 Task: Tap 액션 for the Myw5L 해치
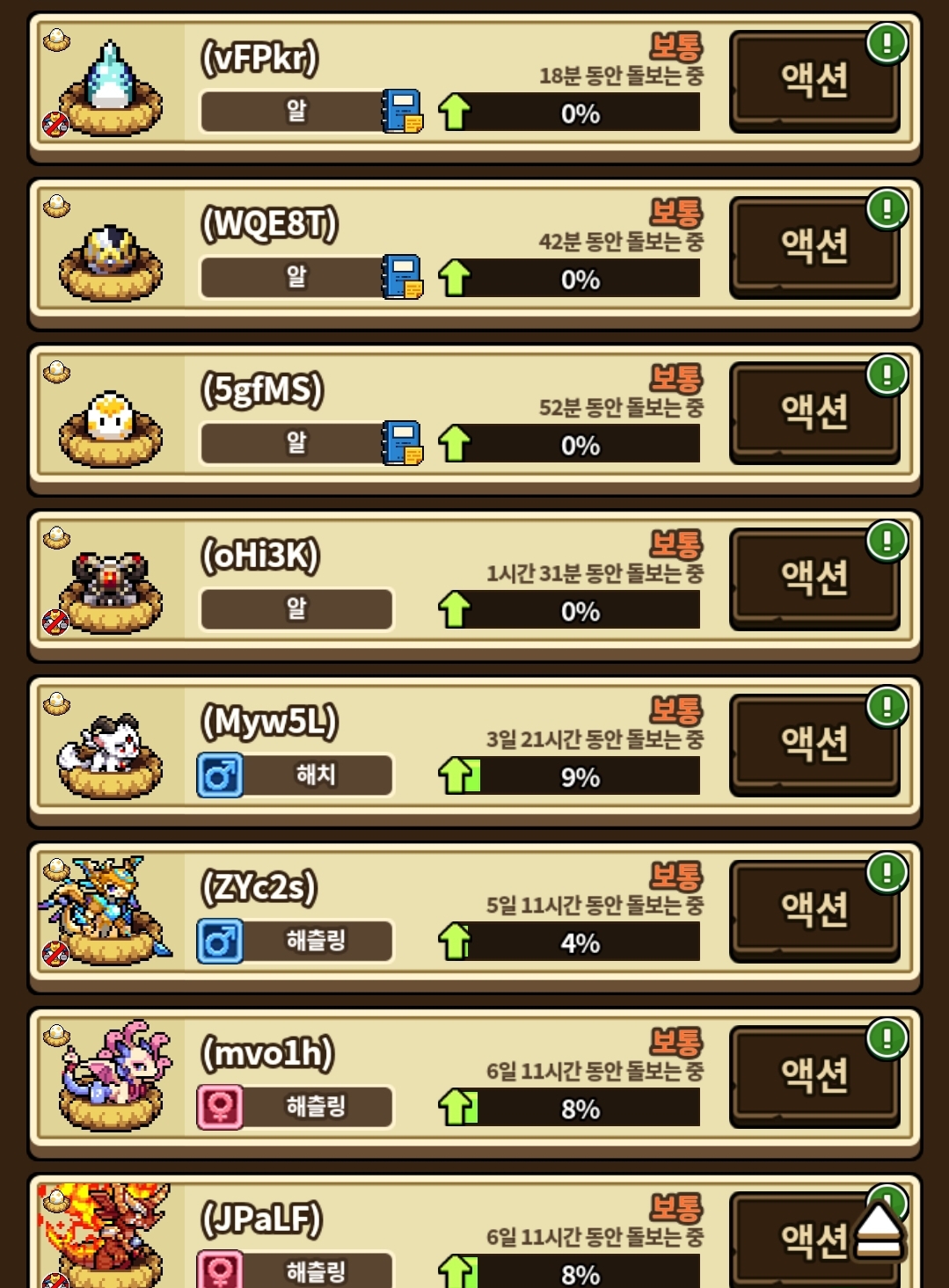[x=814, y=745]
